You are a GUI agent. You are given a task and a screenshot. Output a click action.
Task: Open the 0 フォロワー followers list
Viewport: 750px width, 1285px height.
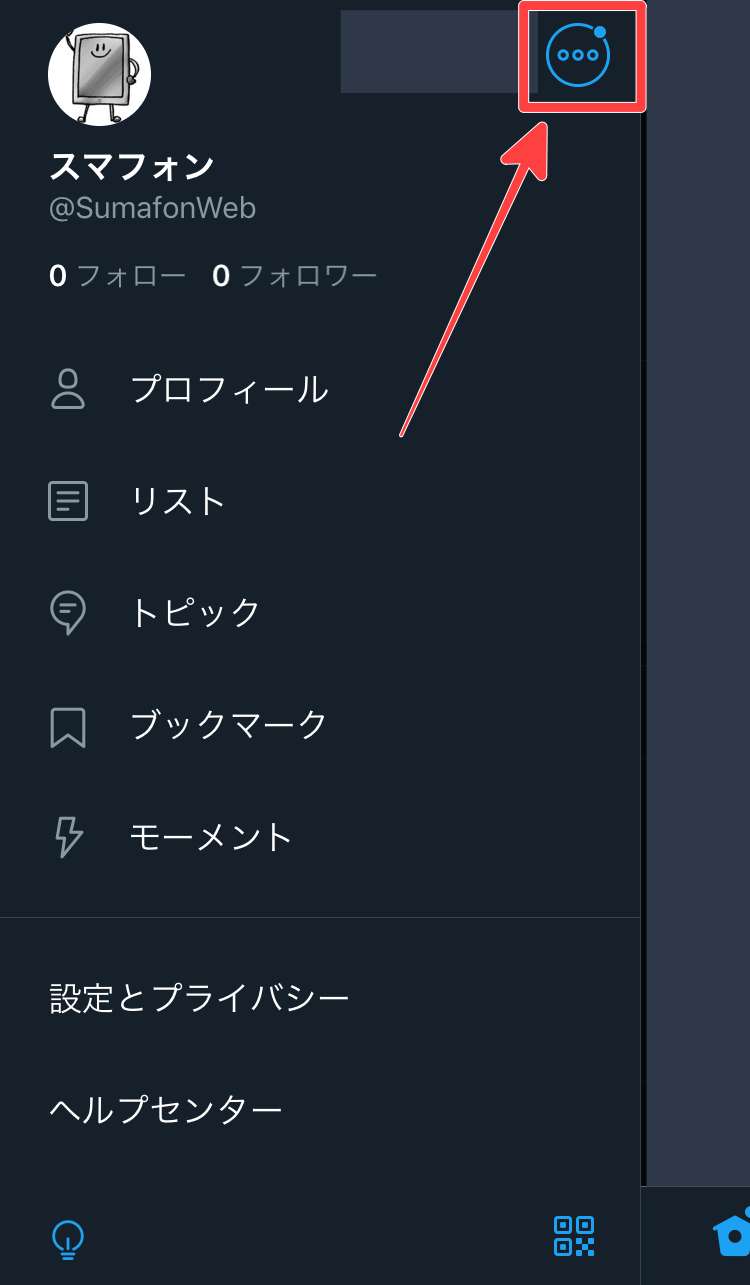295,276
